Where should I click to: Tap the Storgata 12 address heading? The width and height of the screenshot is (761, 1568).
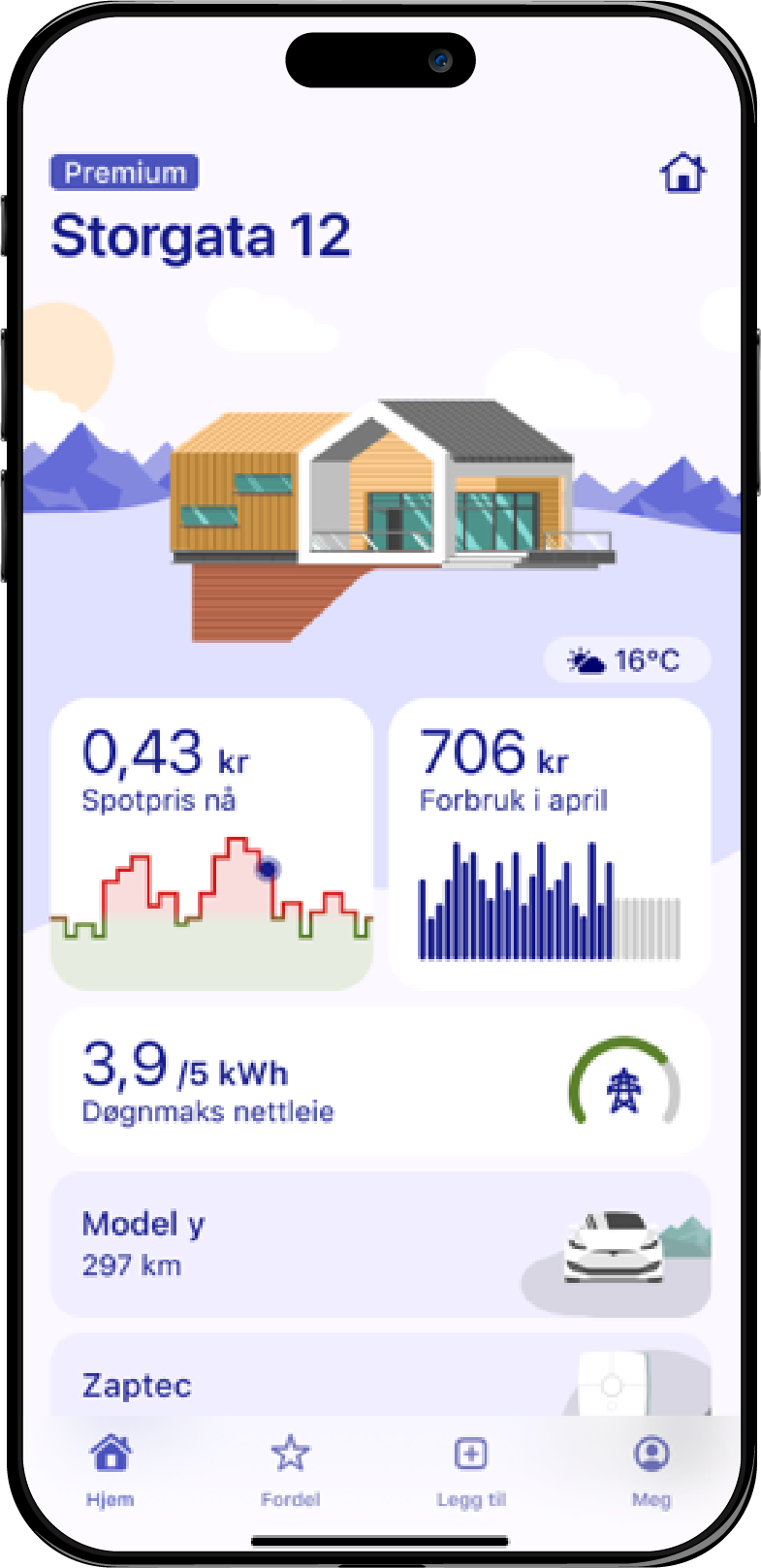point(203,236)
